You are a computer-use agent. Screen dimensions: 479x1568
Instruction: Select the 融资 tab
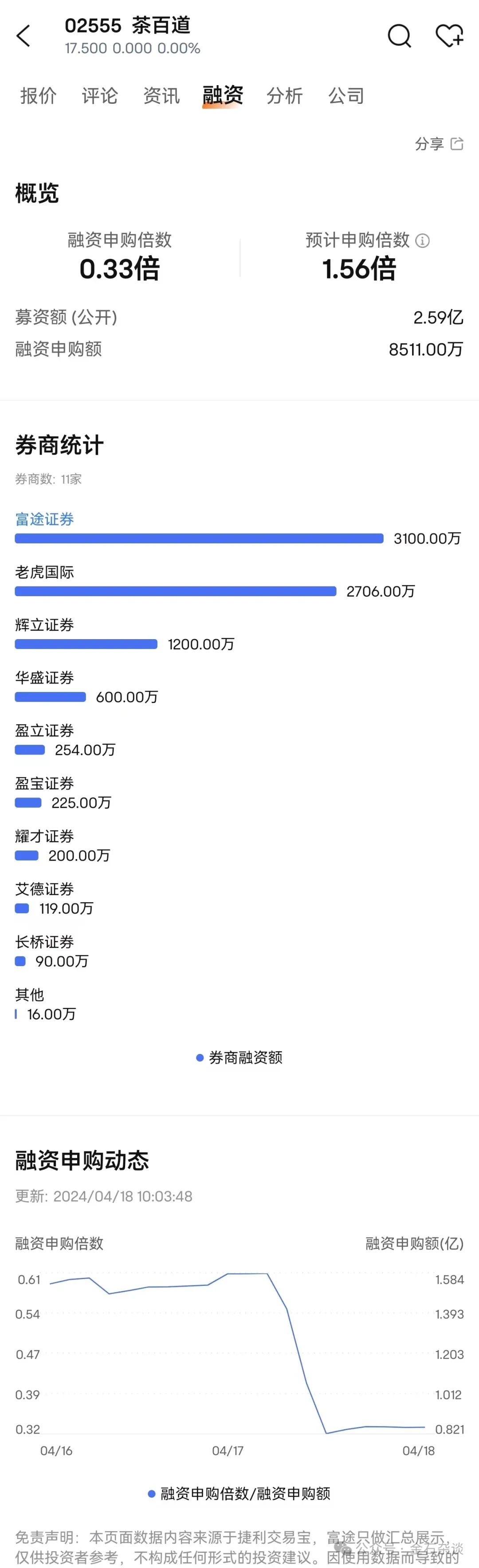coord(223,95)
